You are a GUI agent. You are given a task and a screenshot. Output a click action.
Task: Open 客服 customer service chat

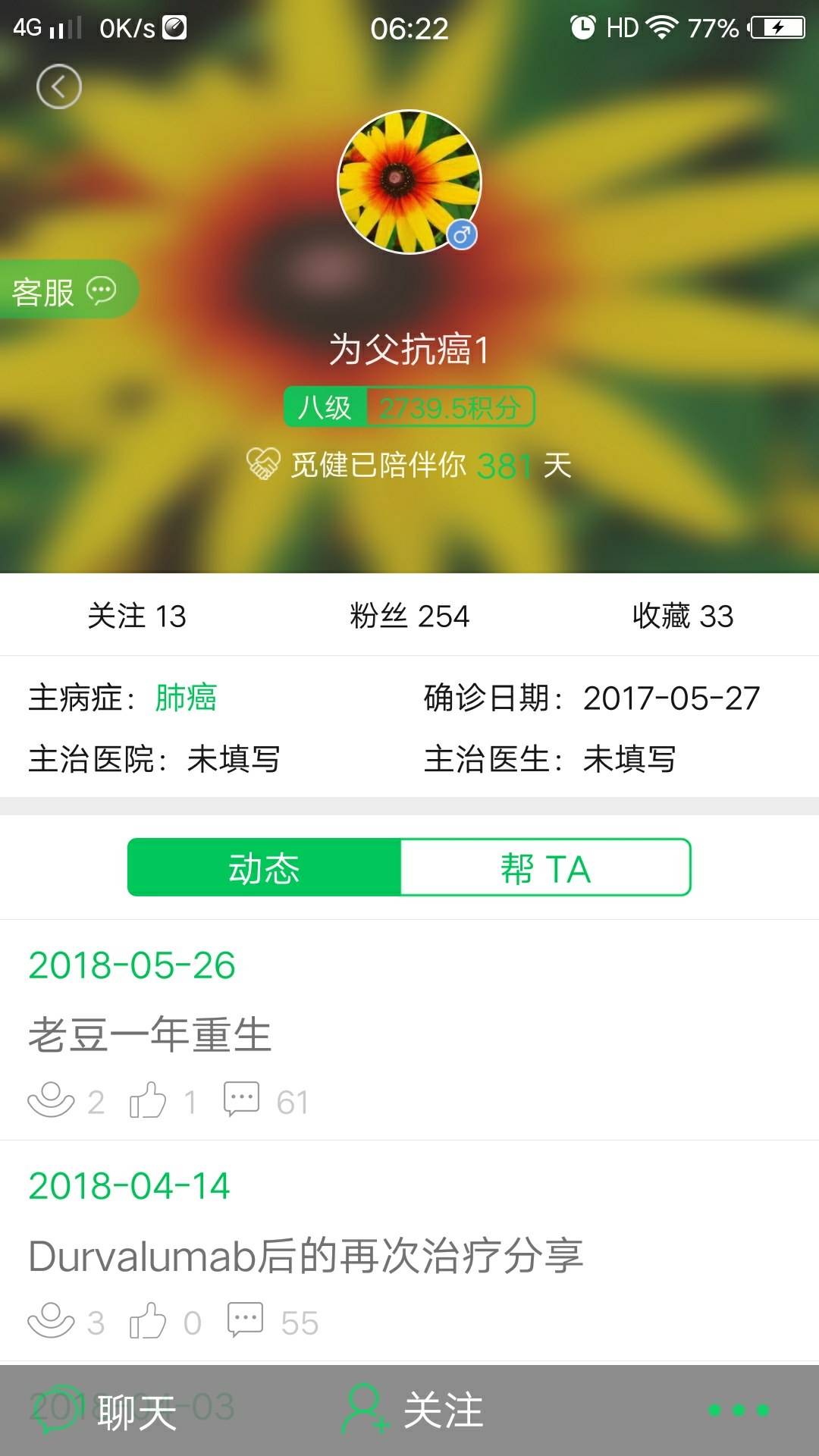(x=64, y=290)
